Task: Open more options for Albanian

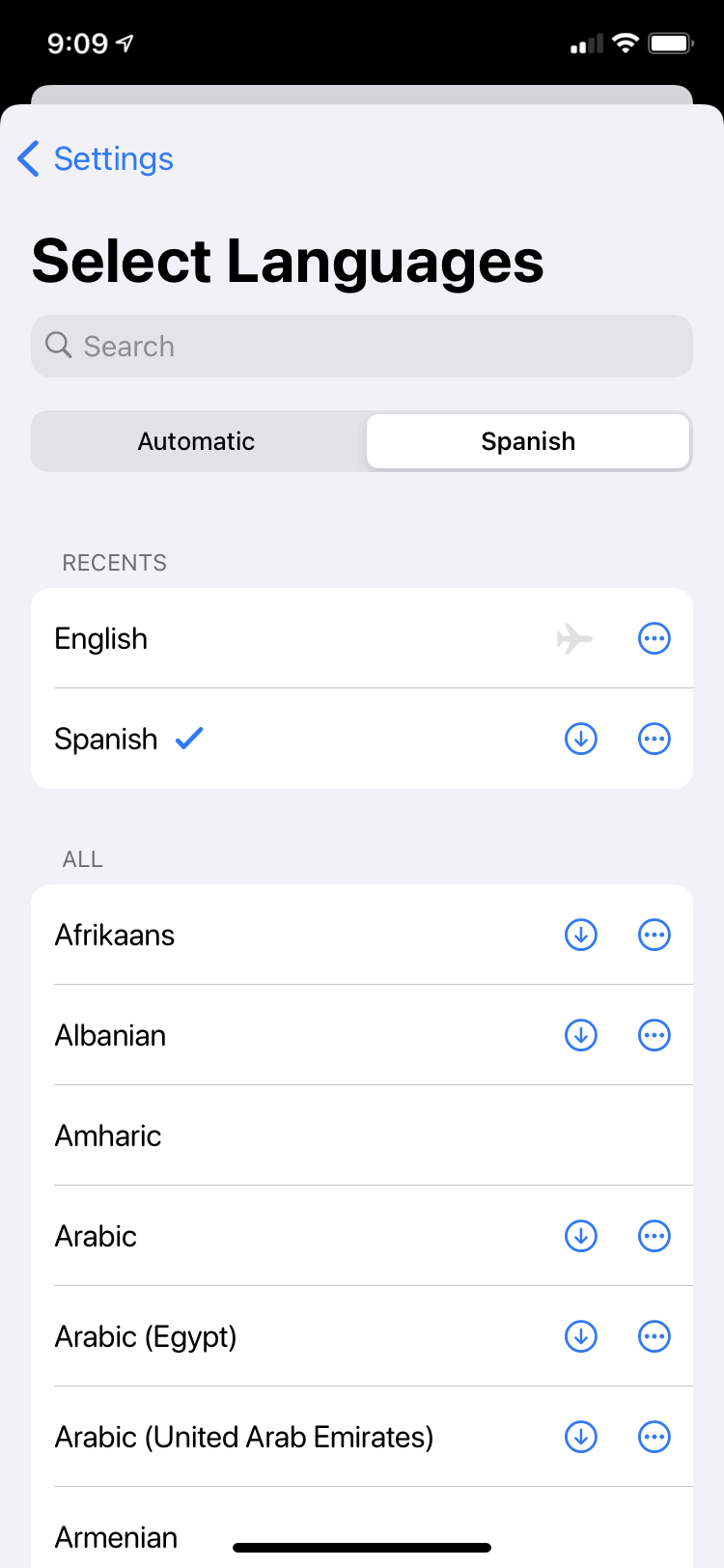Action: pos(654,1035)
